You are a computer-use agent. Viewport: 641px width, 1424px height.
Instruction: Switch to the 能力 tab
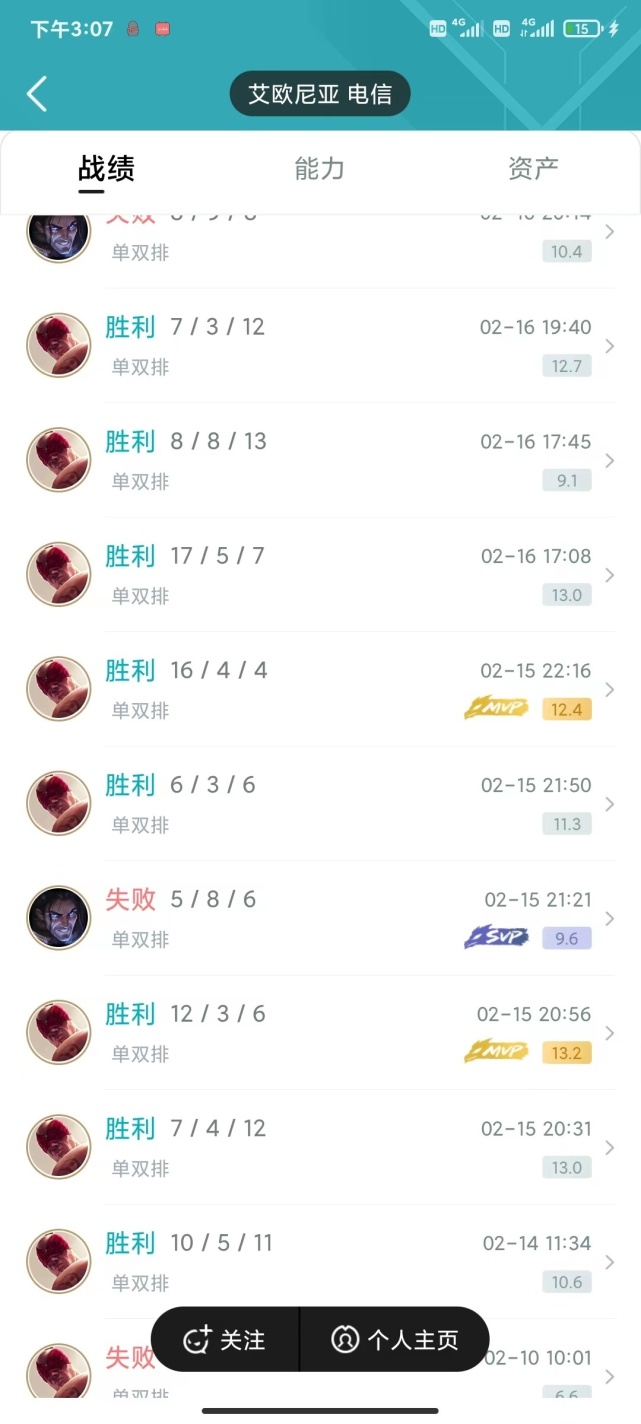(x=320, y=168)
